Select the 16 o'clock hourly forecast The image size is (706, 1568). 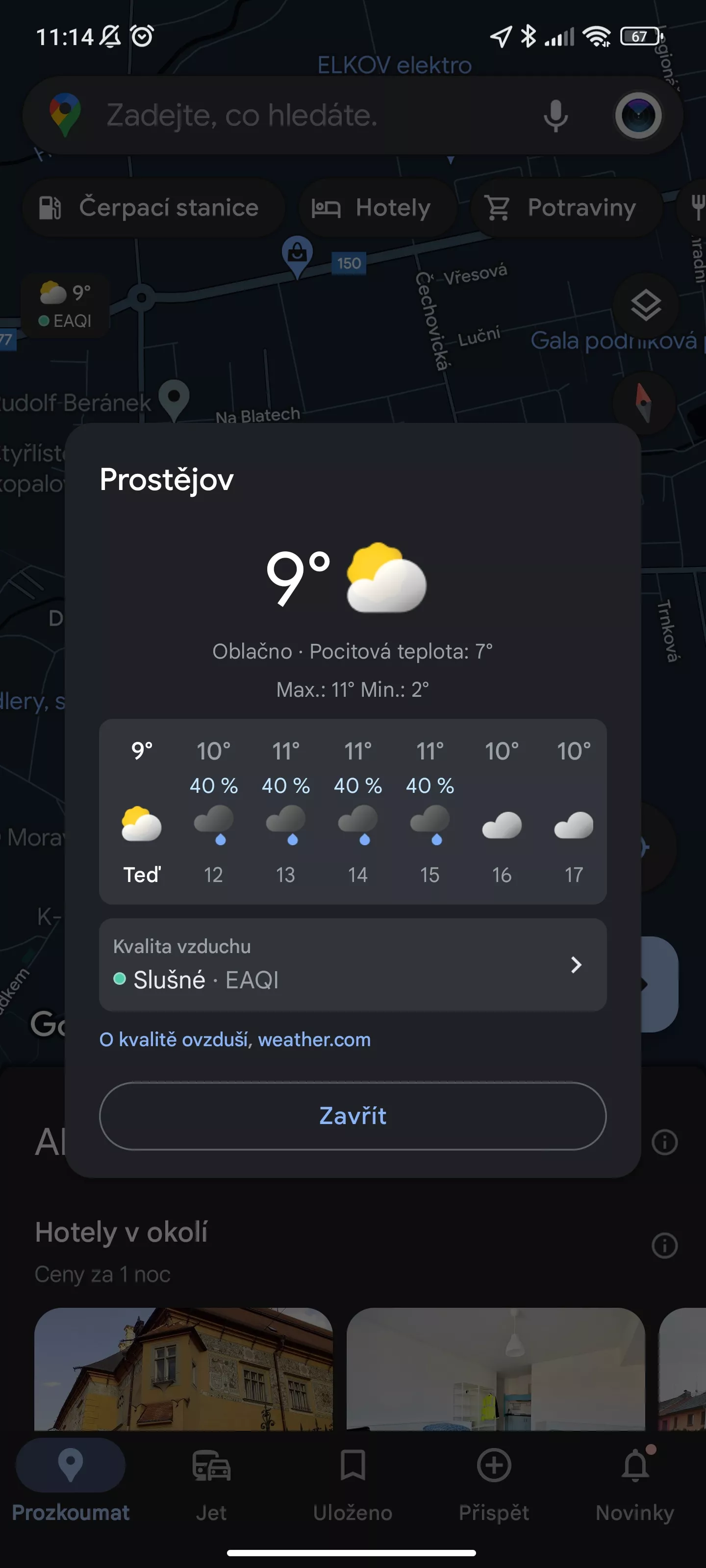click(502, 812)
